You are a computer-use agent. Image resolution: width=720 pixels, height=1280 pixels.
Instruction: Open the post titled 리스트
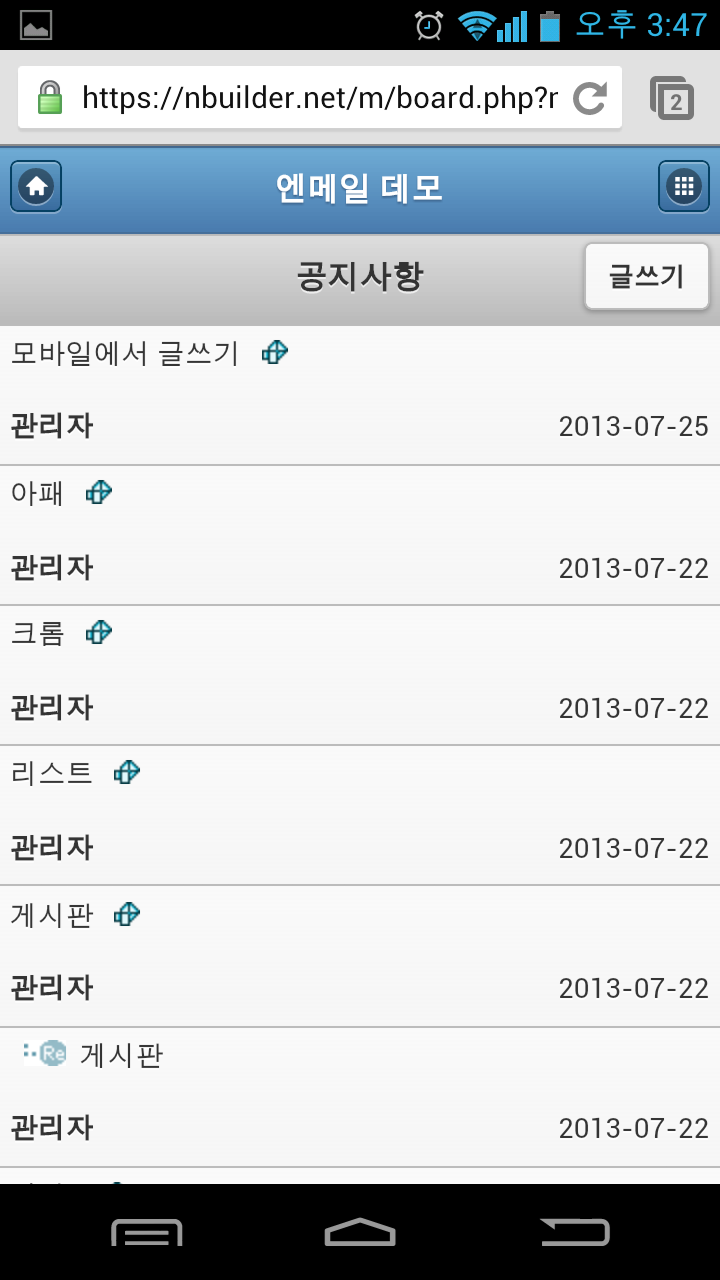tap(52, 773)
